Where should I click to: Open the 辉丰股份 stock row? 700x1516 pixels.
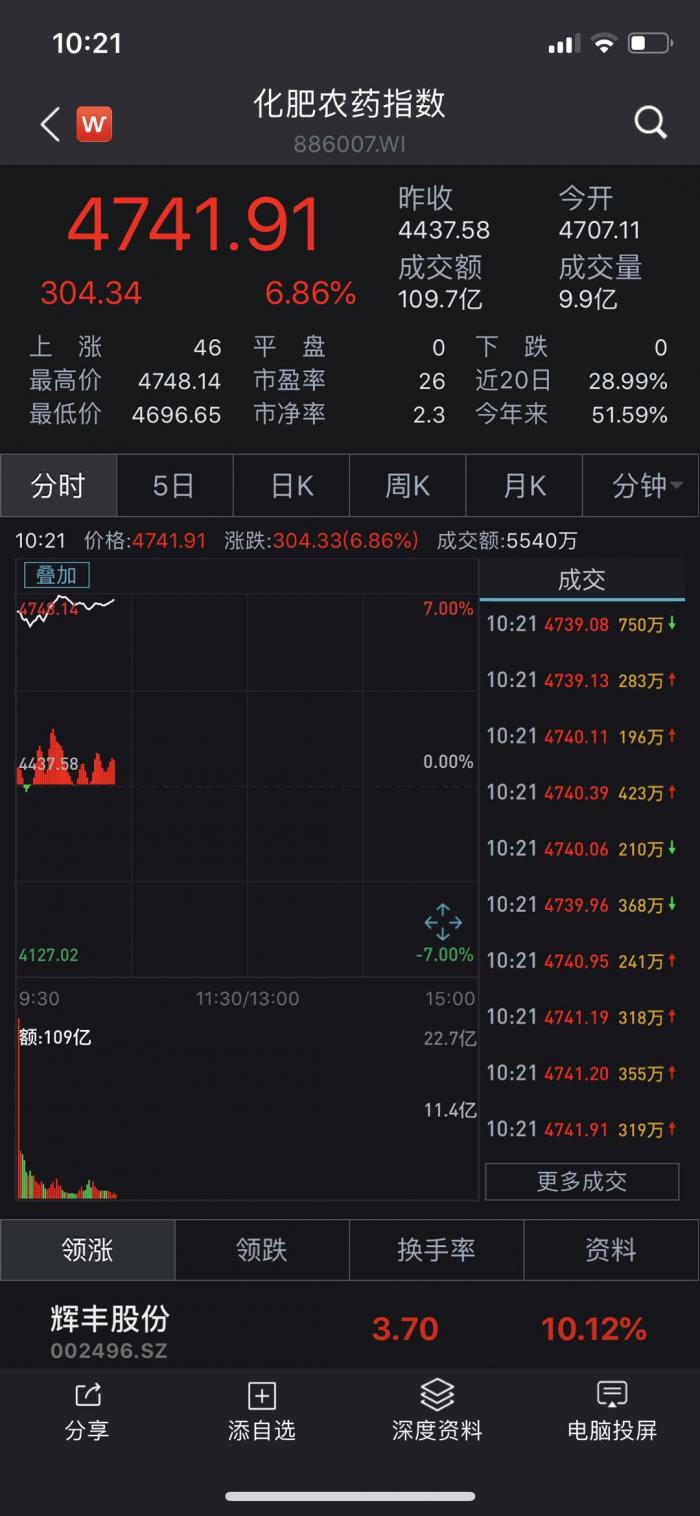point(350,1331)
